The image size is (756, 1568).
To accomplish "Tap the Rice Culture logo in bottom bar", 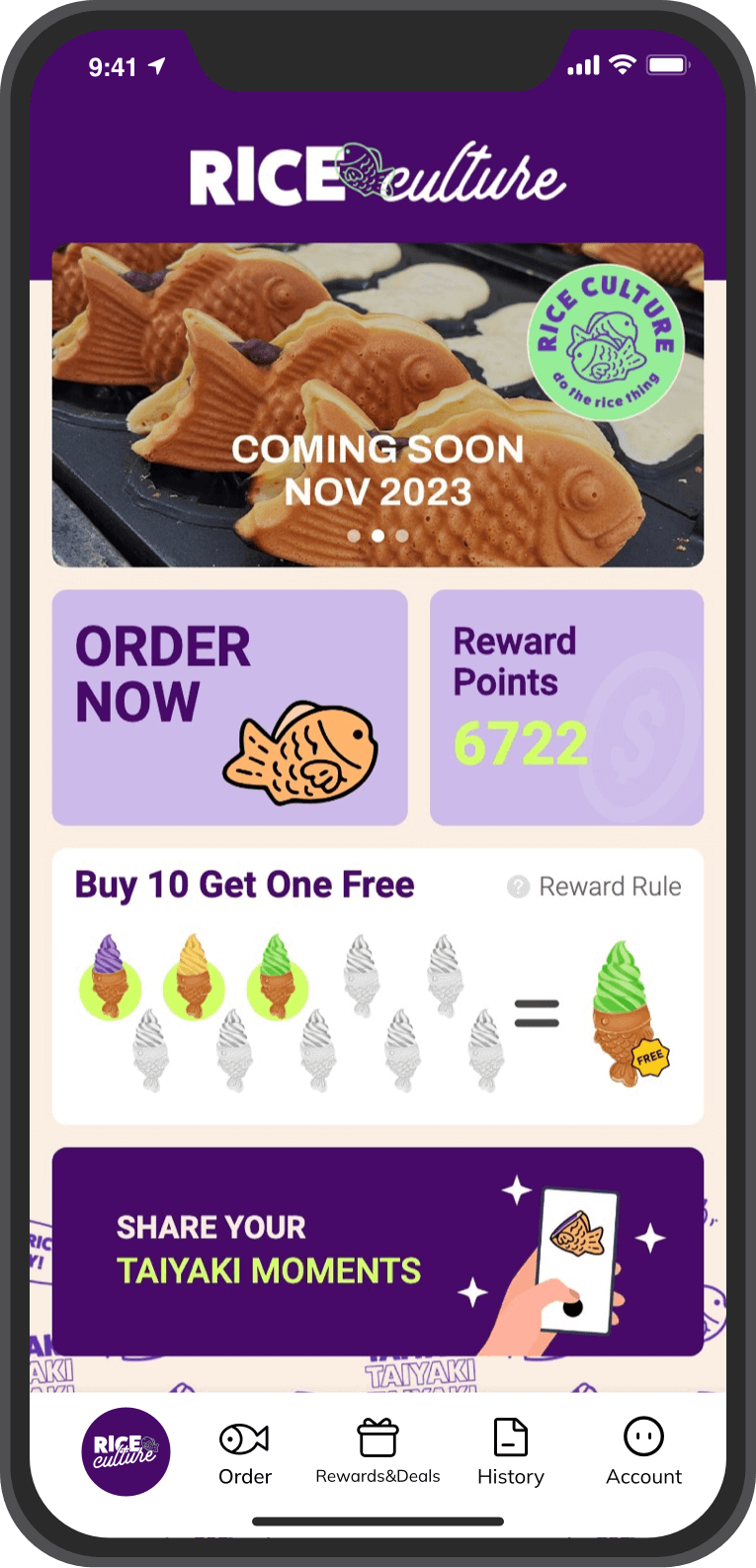I will (x=126, y=1450).
